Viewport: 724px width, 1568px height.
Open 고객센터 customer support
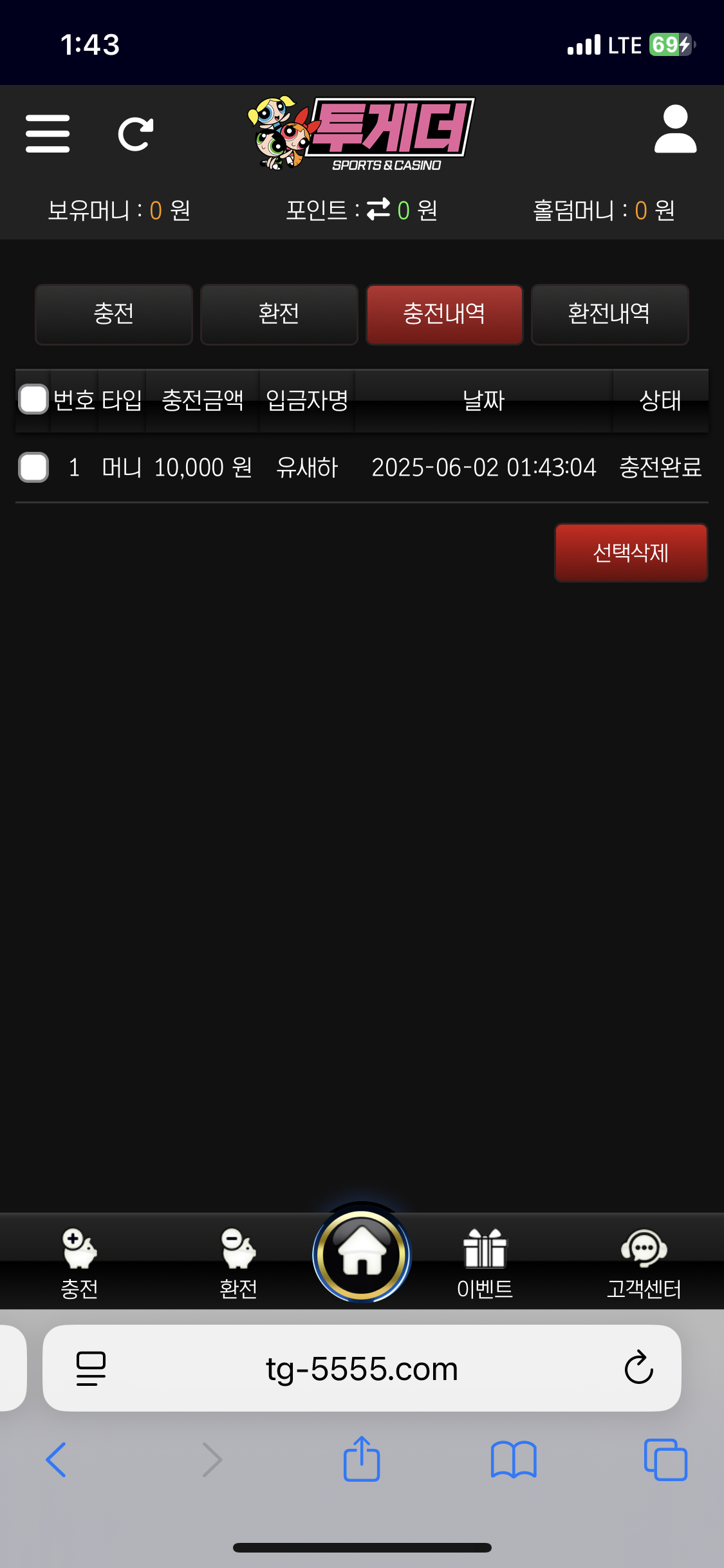pos(644,1262)
